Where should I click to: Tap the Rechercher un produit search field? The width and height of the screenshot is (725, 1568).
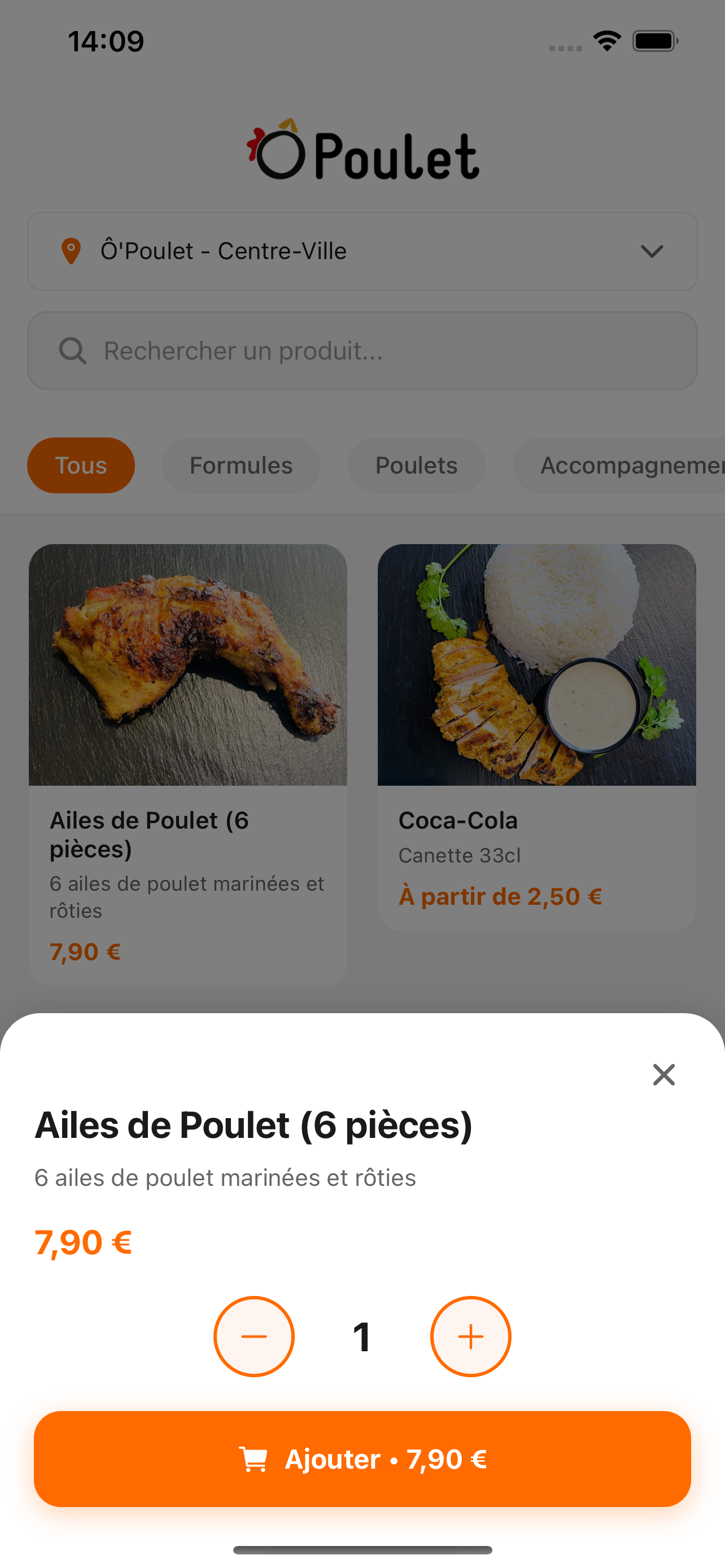pyautogui.click(x=362, y=349)
